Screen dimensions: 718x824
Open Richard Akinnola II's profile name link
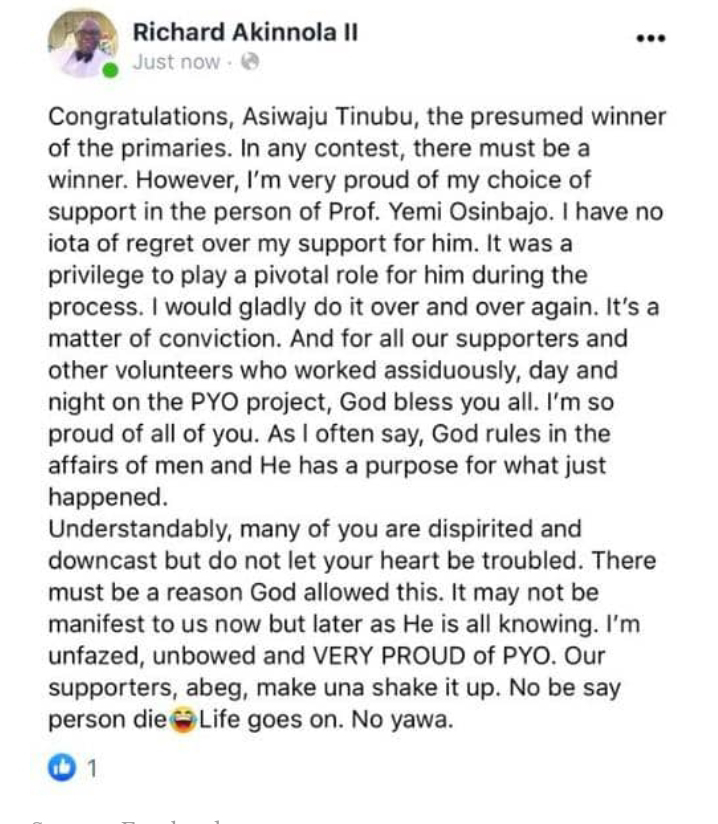[245, 33]
